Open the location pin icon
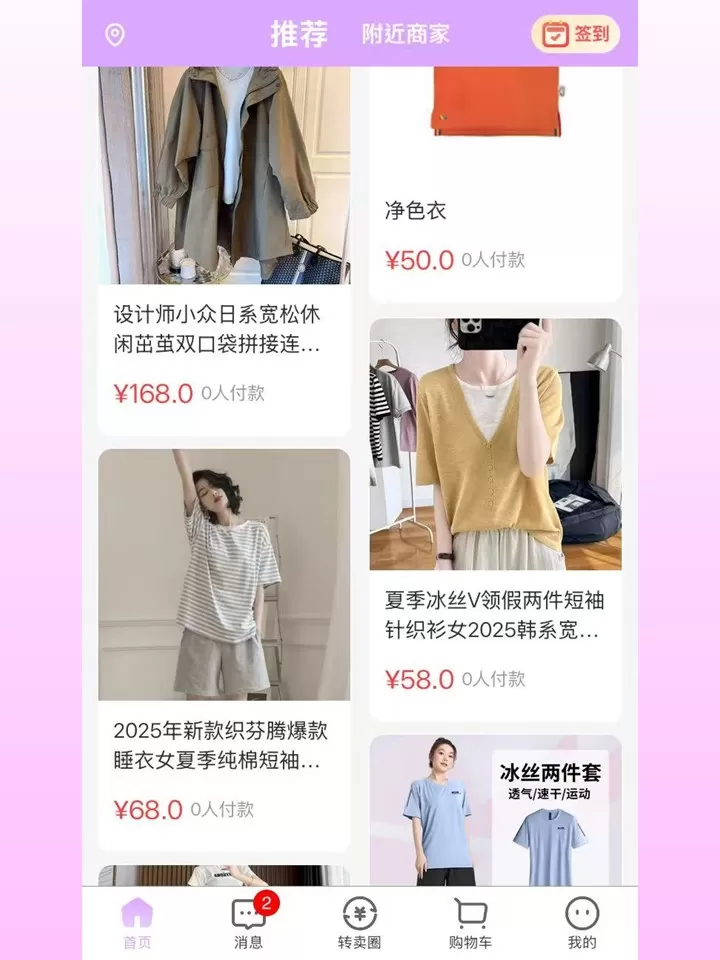This screenshot has height=960, width=720. pos(115,35)
